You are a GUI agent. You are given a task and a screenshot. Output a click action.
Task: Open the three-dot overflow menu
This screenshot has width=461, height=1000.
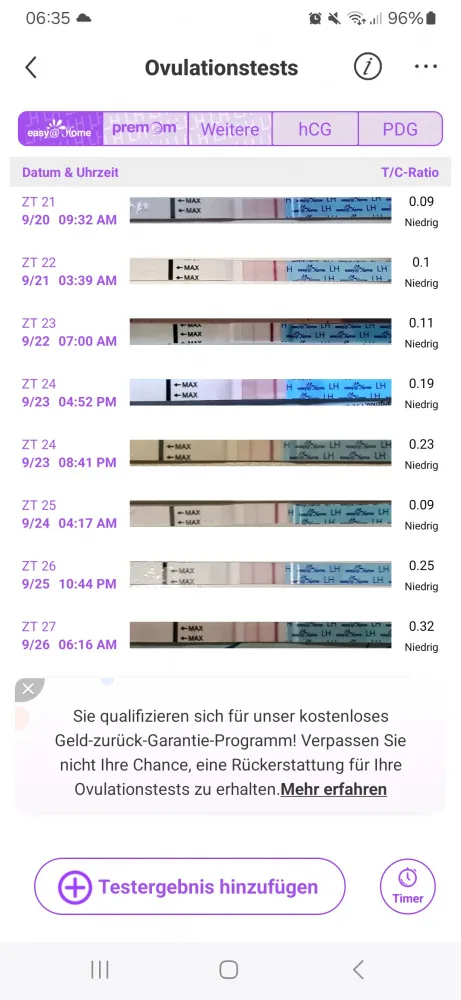425,67
